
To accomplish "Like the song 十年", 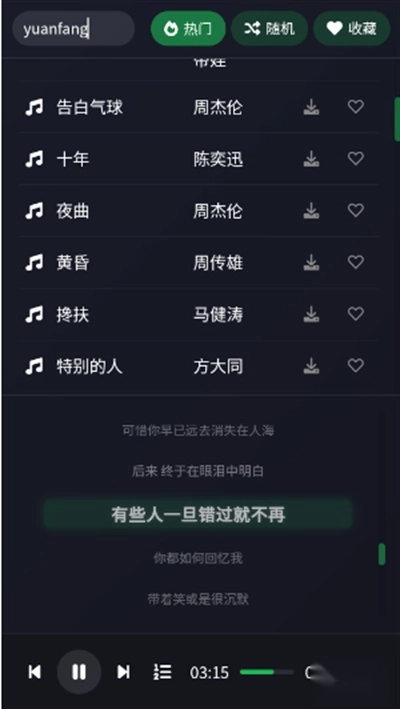I will pos(356,159).
